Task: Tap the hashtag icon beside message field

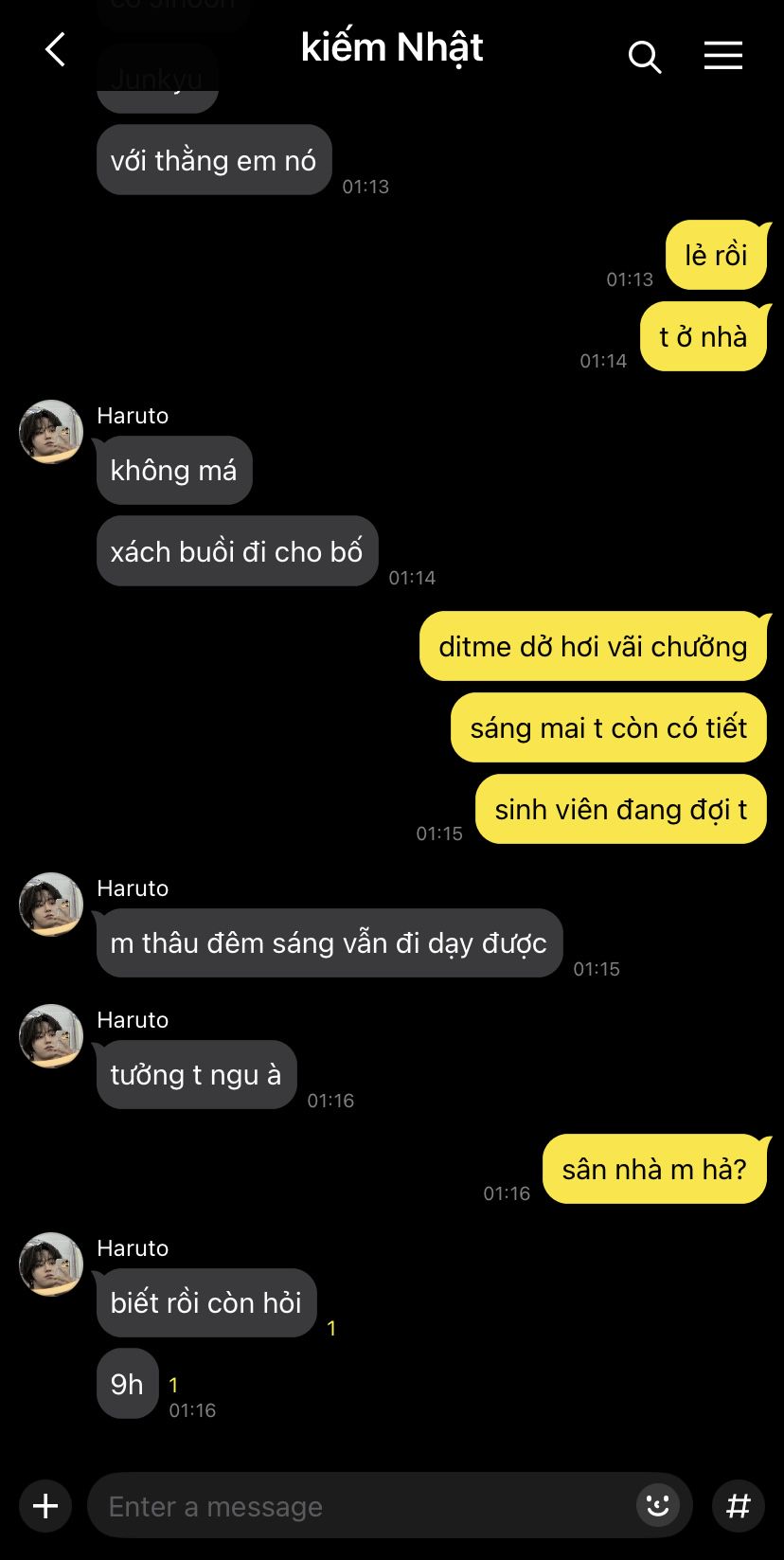Action: 738,1505
